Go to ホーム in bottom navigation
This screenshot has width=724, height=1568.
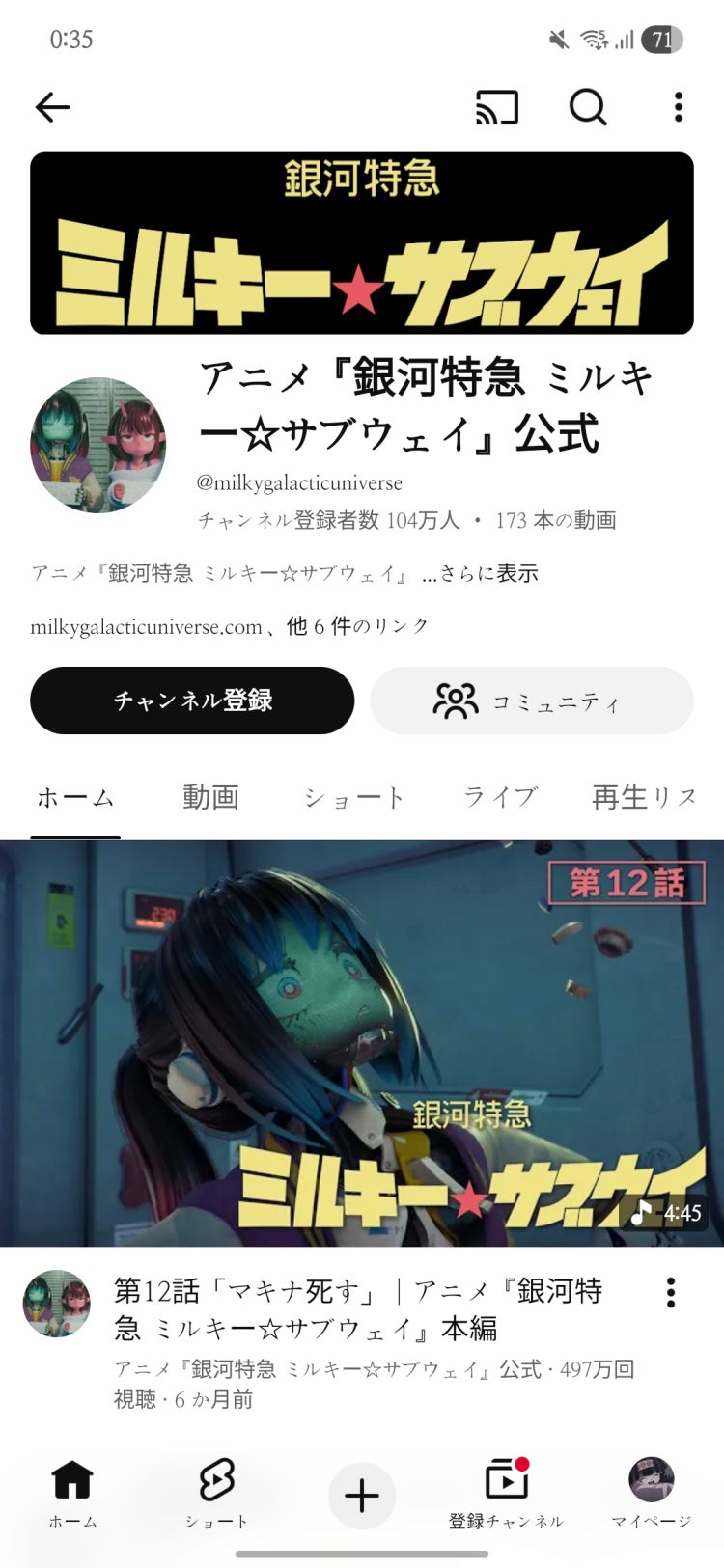click(x=72, y=1494)
